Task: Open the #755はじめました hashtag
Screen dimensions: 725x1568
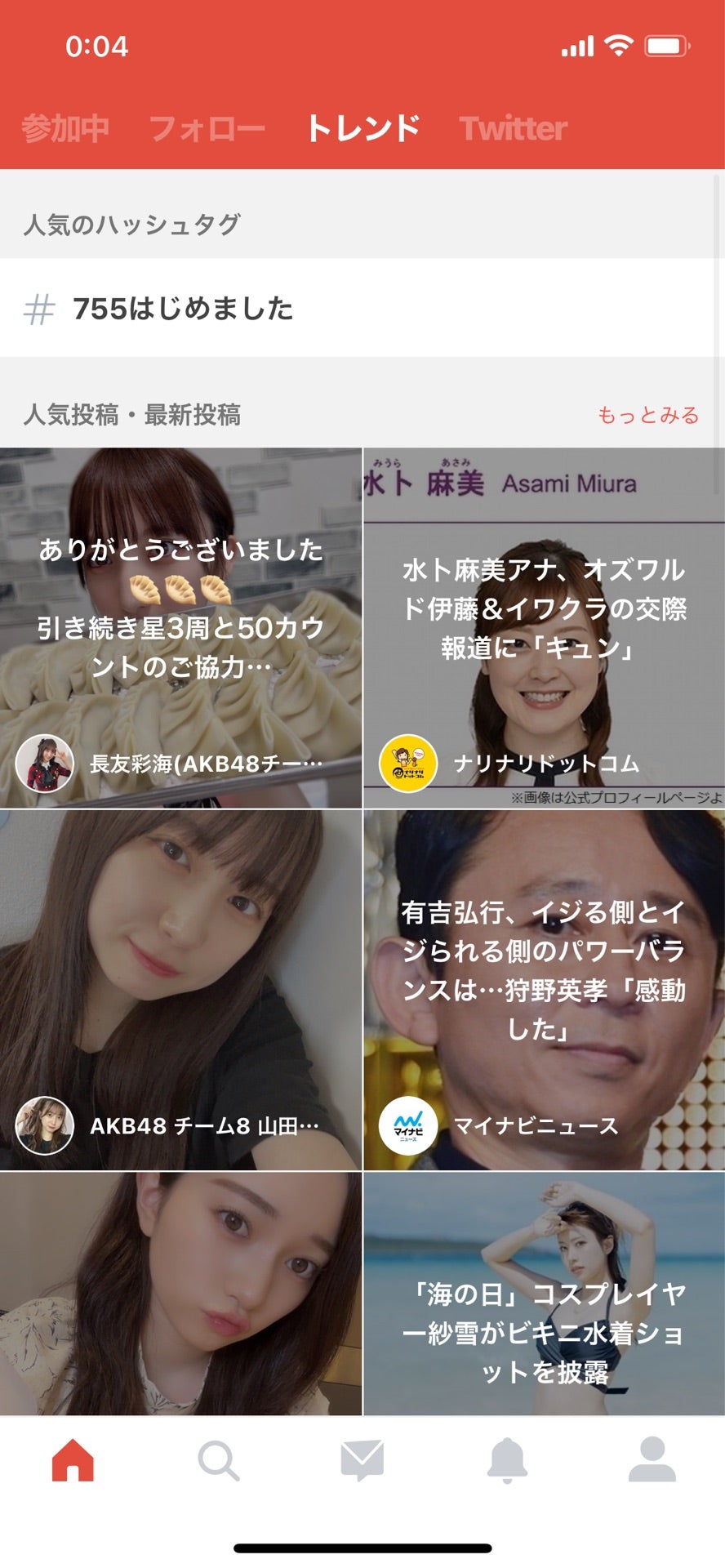Action: click(x=183, y=309)
